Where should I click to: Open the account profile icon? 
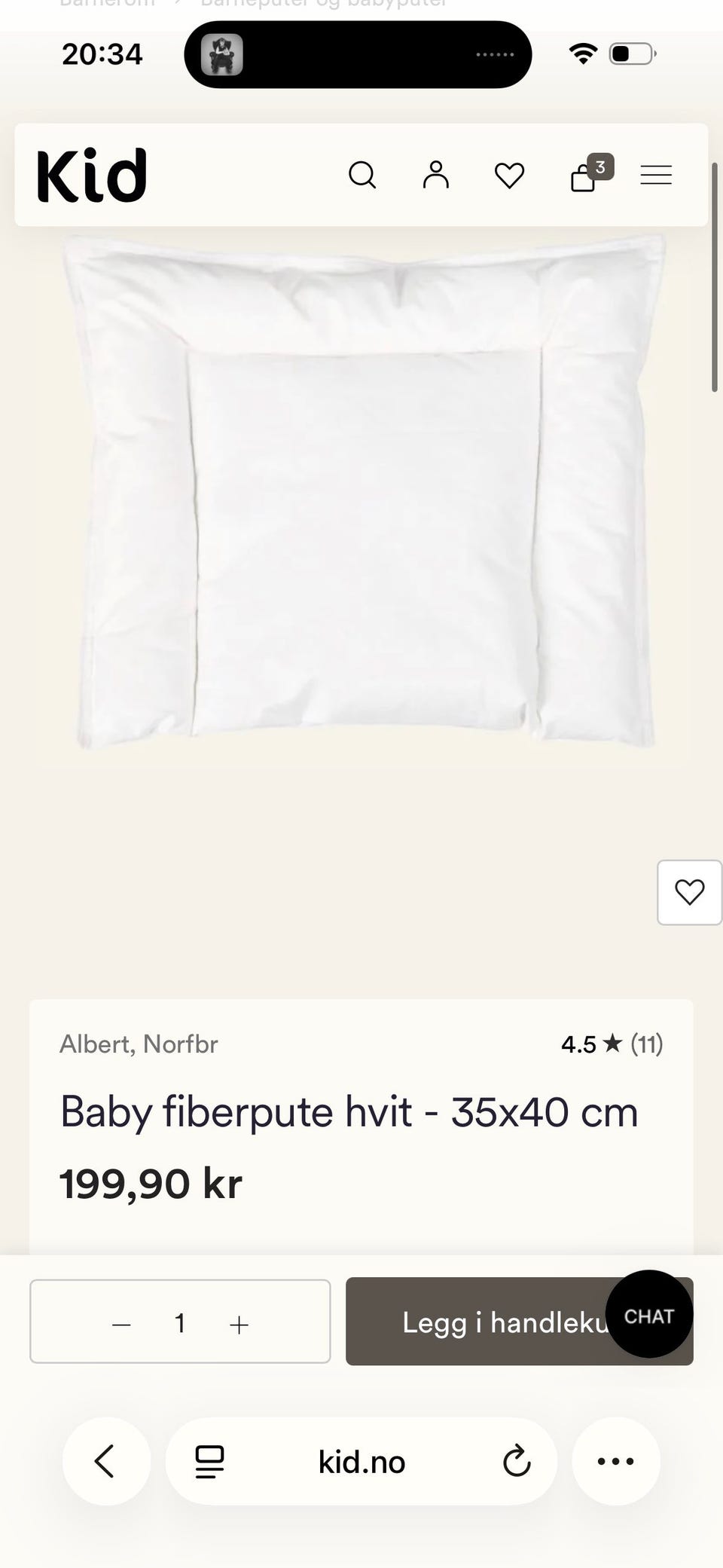tap(435, 175)
